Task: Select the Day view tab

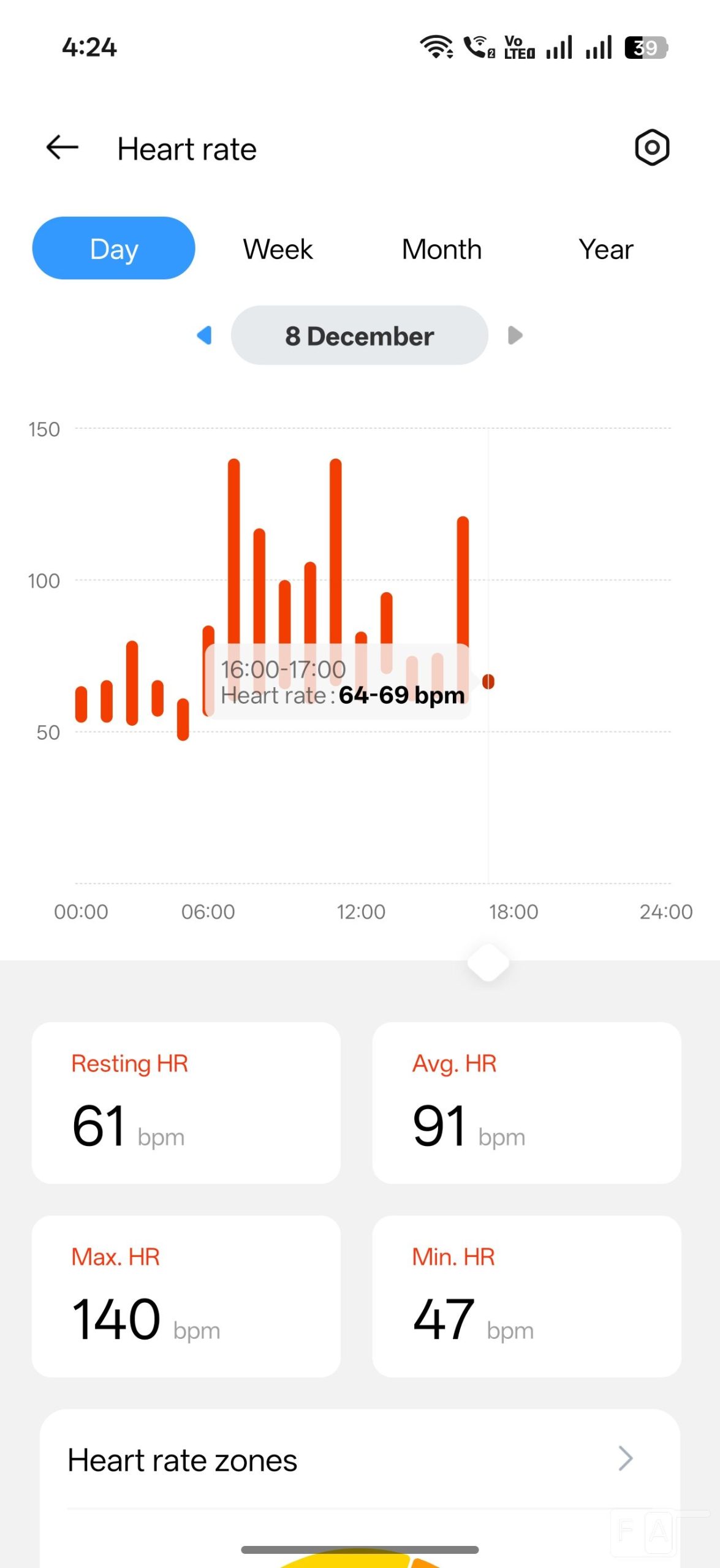Action: click(x=113, y=249)
